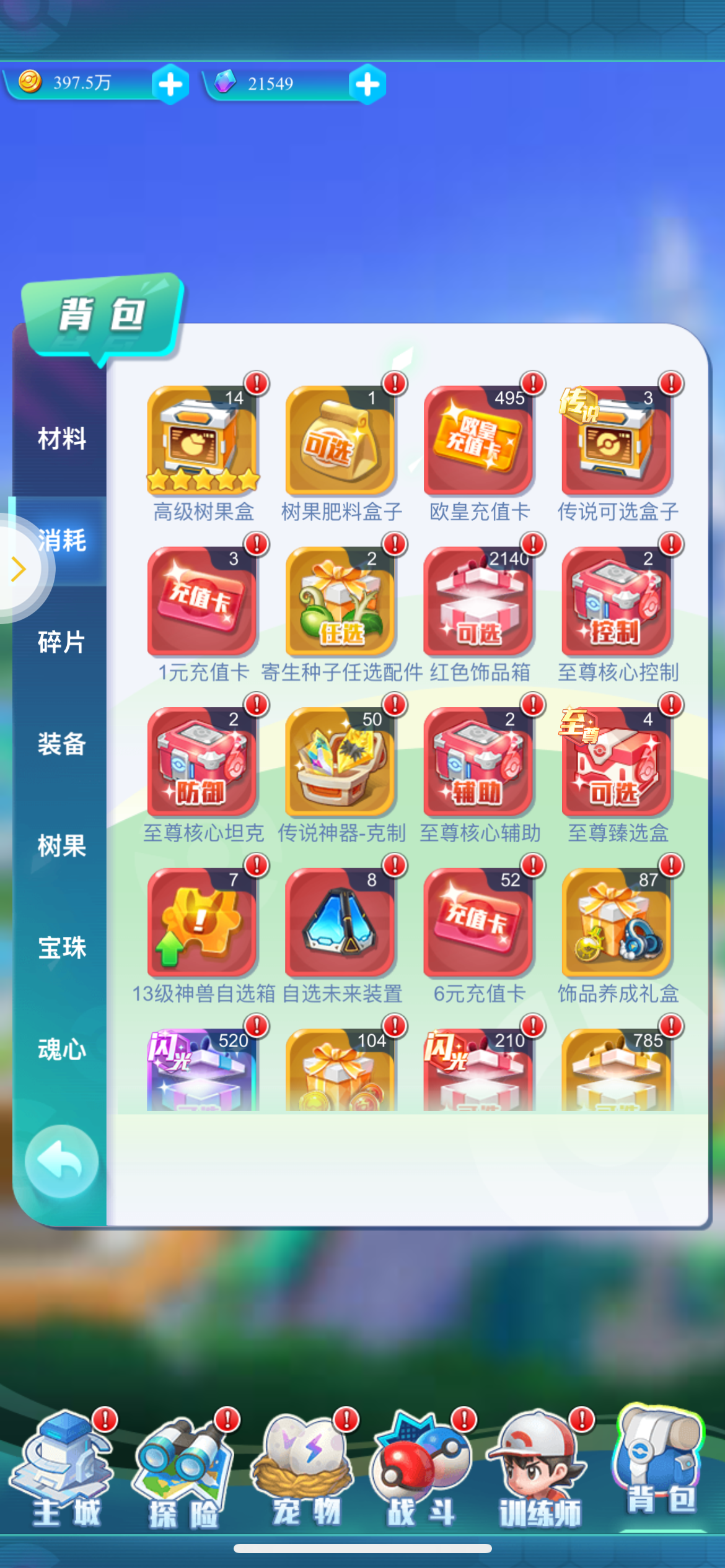The width and height of the screenshot is (725, 1568).
Task: Select the 13级神兽自选箱 item
Action: 203,923
